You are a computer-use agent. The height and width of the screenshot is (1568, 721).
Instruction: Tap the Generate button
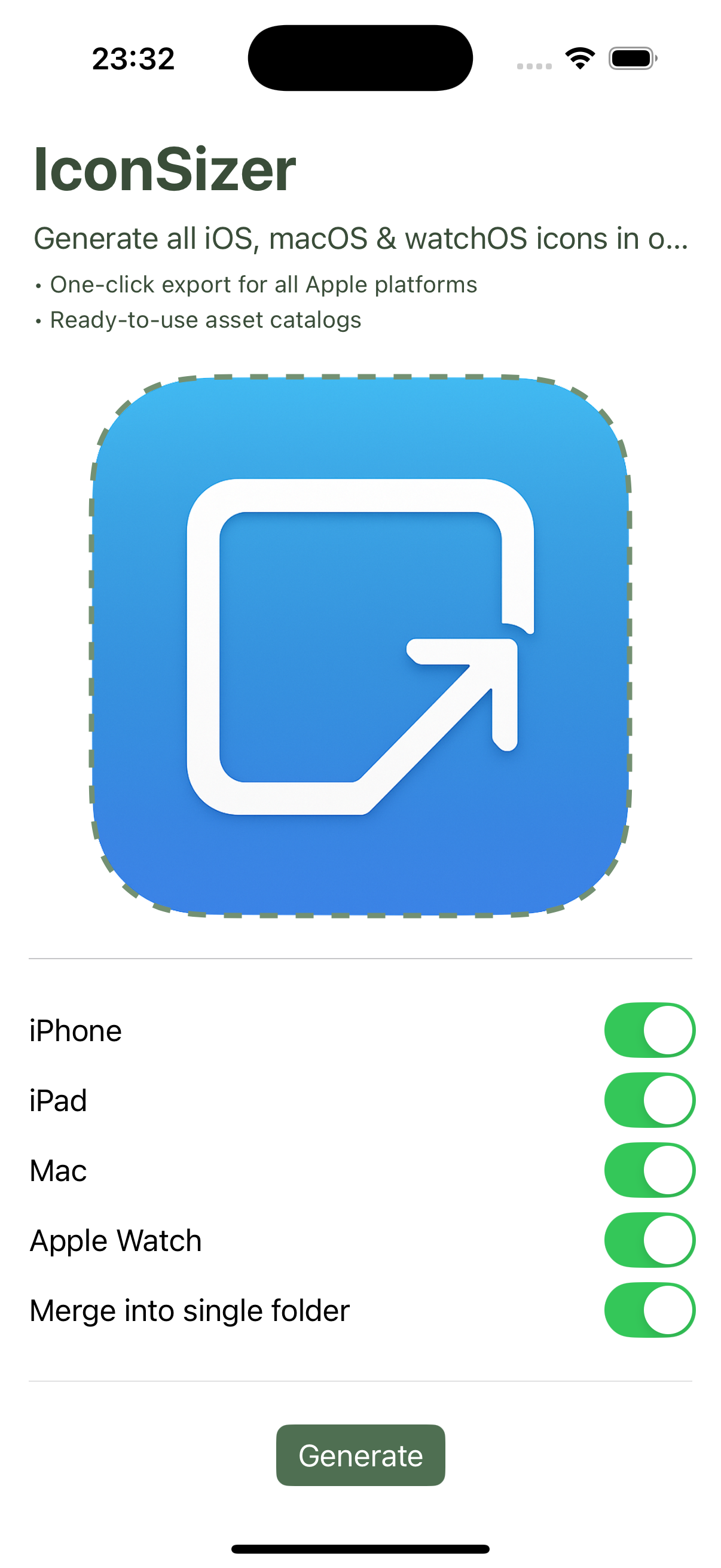click(x=360, y=1455)
